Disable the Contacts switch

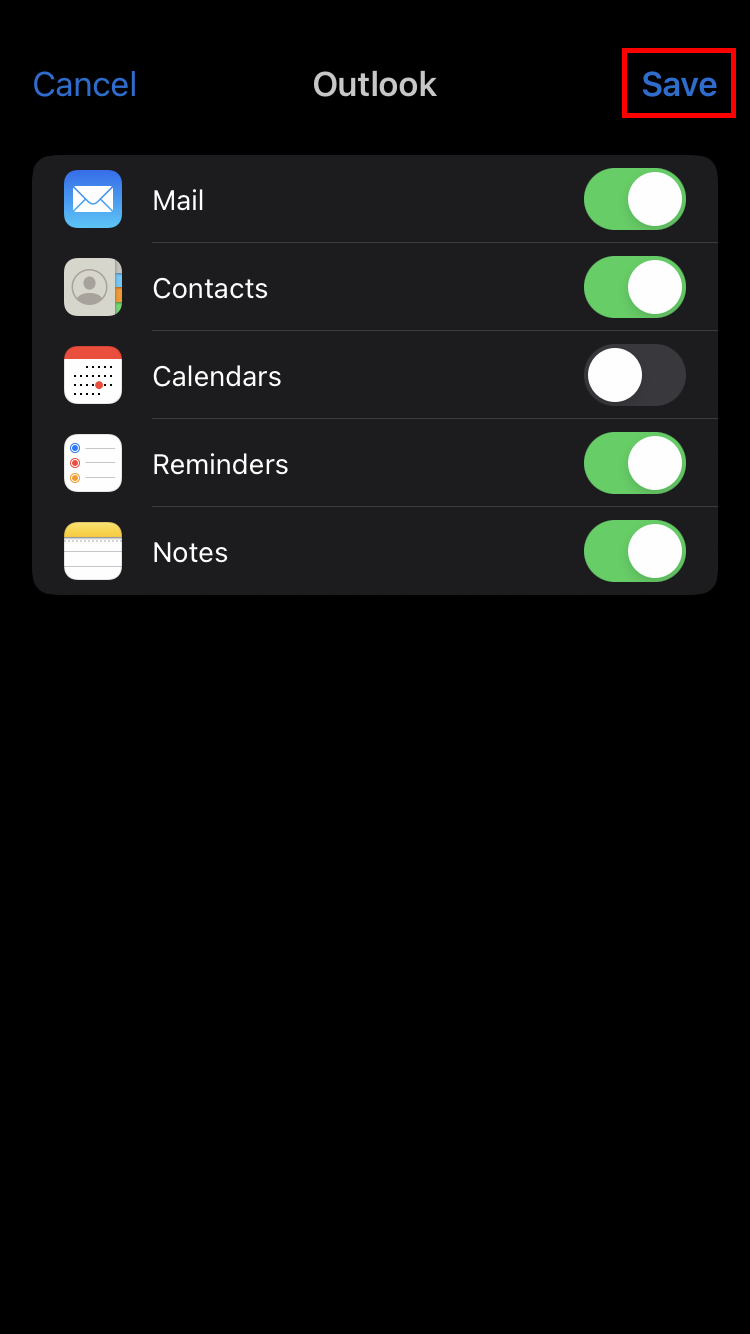tap(634, 287)
